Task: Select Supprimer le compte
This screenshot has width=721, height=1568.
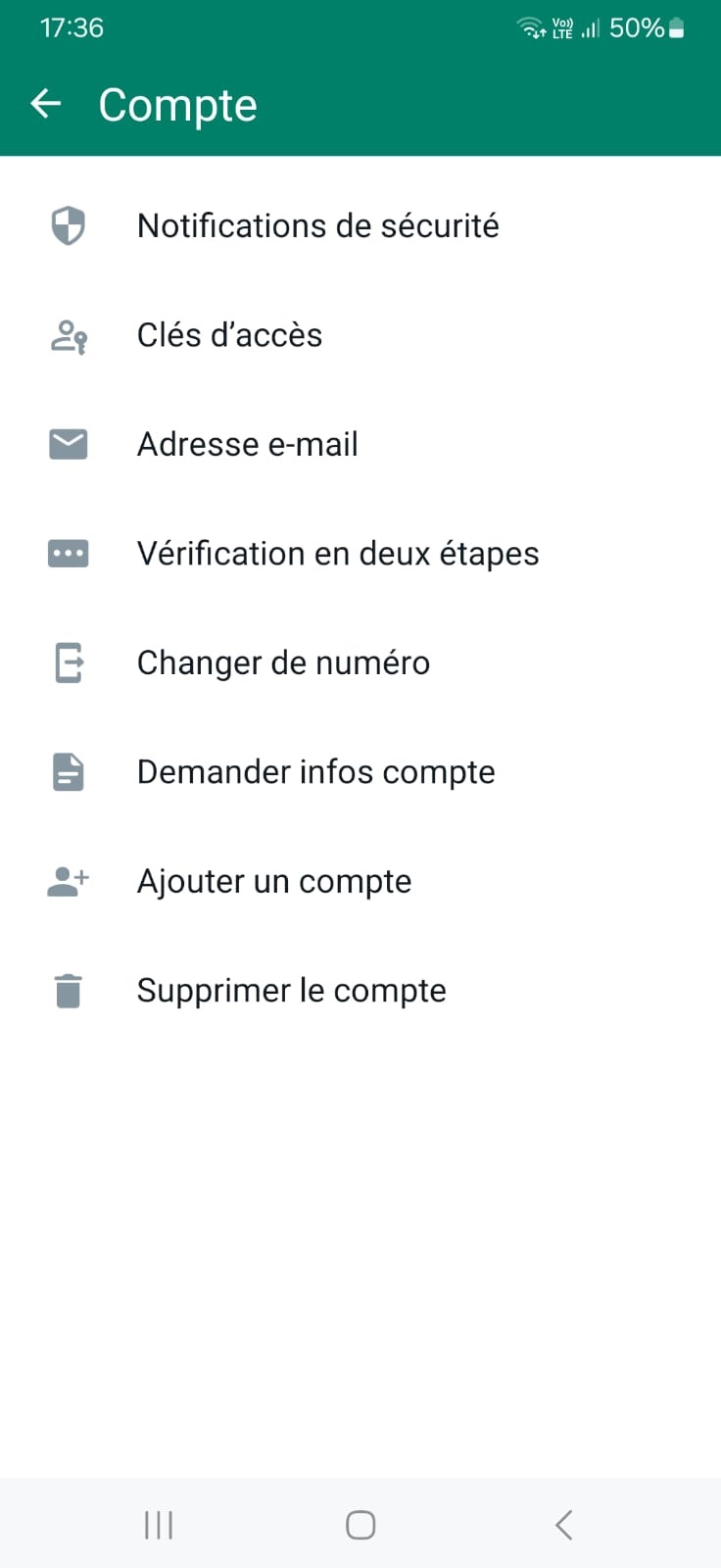Action: [x=360, y=991]
